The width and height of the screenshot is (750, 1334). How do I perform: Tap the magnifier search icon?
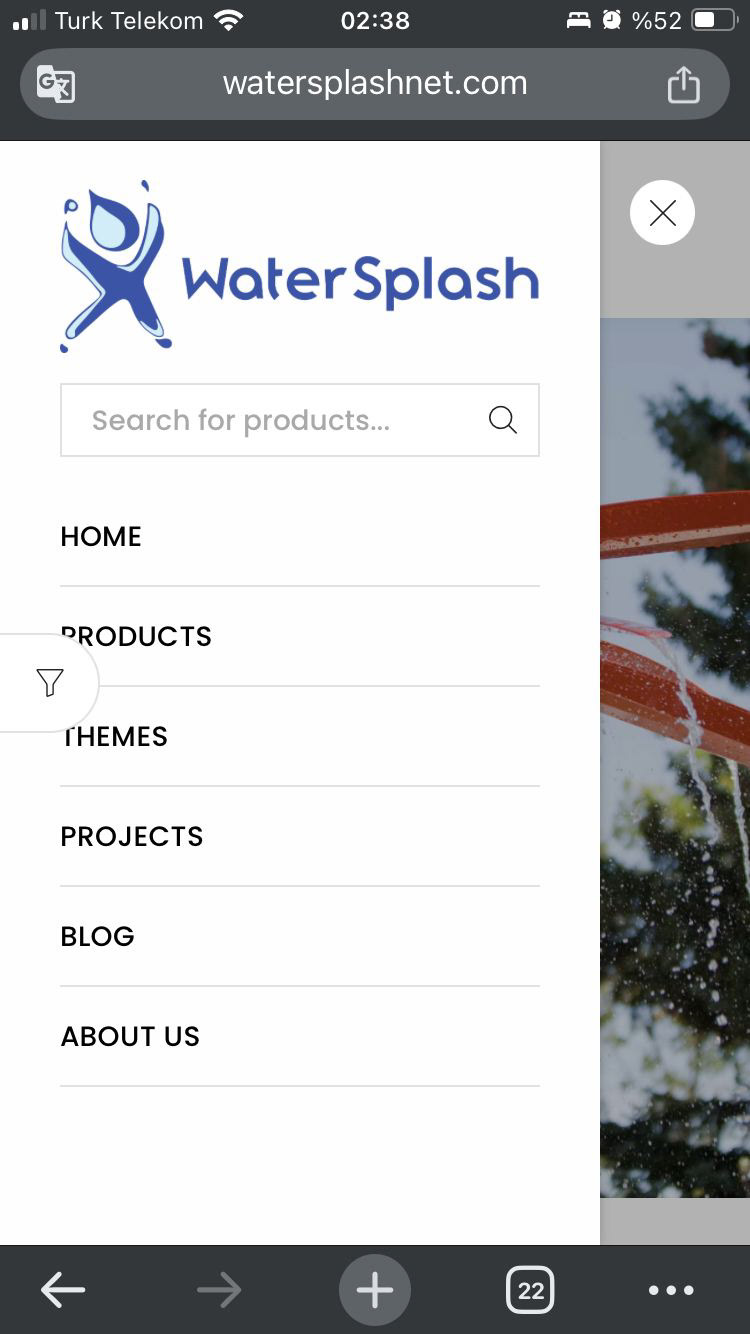pos(503,420)
